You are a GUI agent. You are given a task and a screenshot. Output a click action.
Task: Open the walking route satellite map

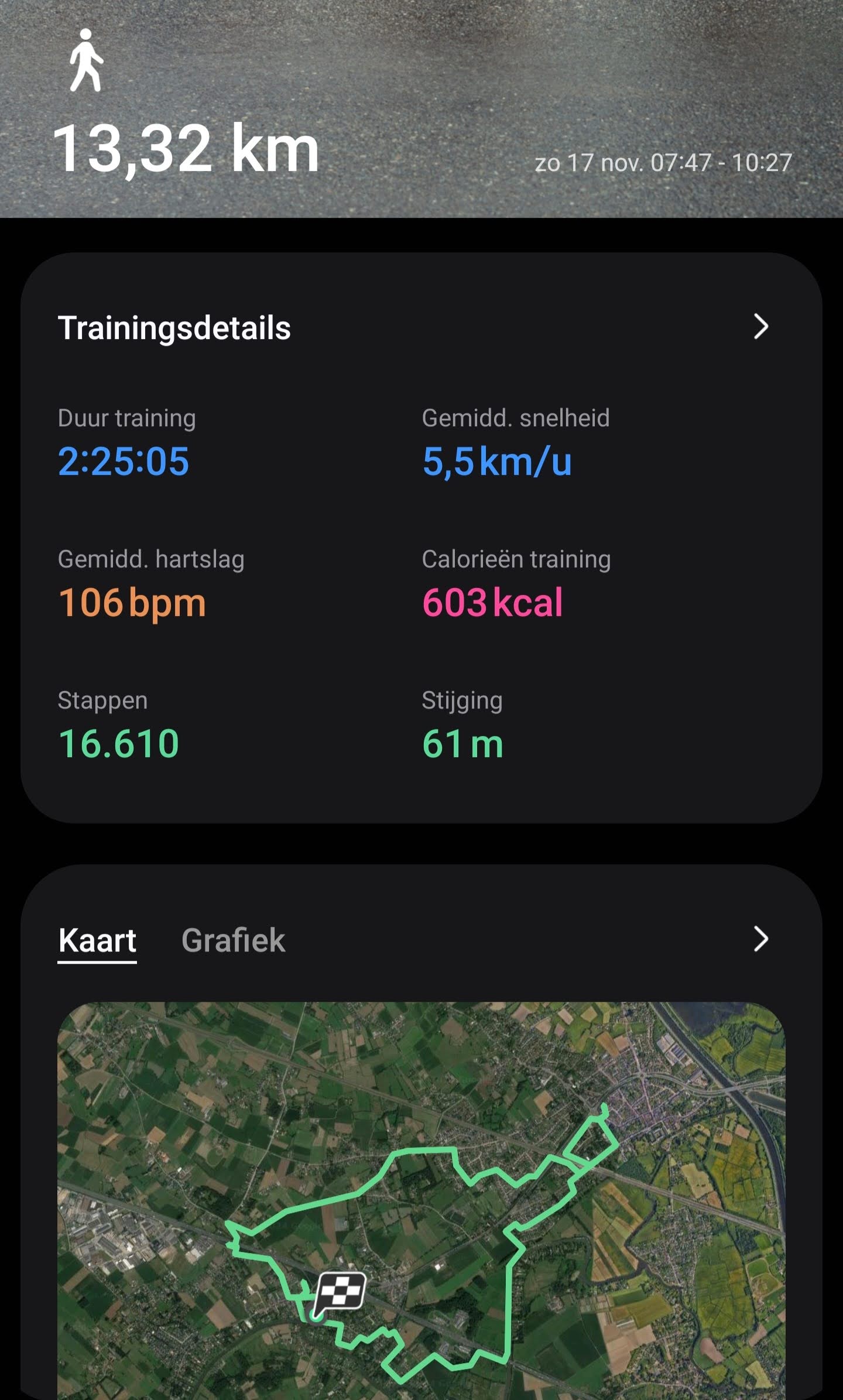coord(421,1200)
